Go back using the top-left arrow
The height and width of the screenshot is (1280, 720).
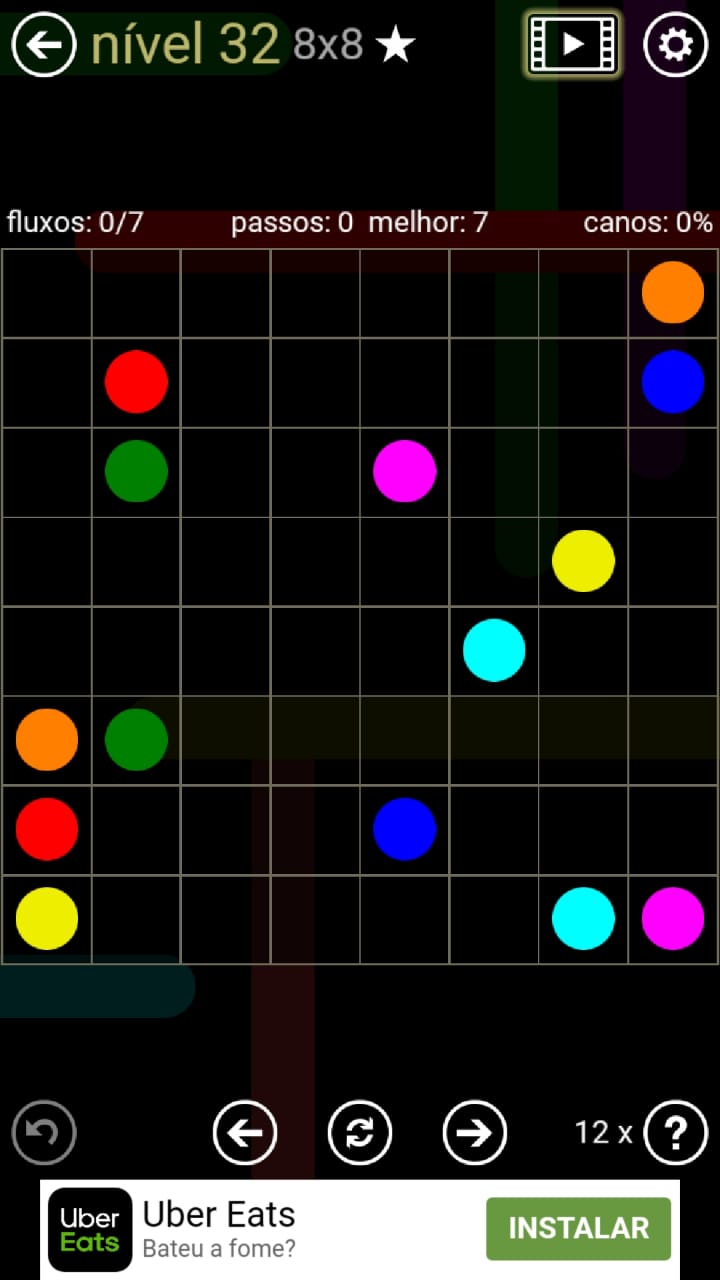tap(43, 44)
